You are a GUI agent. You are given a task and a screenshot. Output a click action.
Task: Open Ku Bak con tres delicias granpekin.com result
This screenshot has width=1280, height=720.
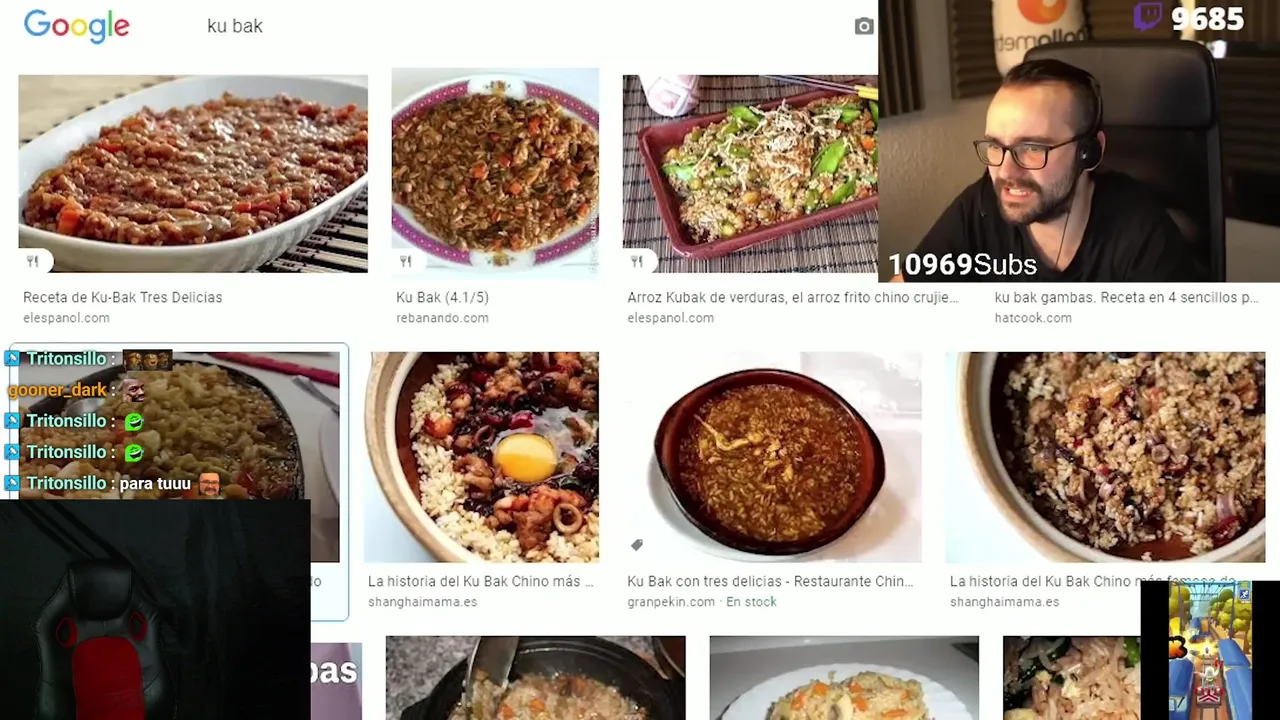(773, 457)
